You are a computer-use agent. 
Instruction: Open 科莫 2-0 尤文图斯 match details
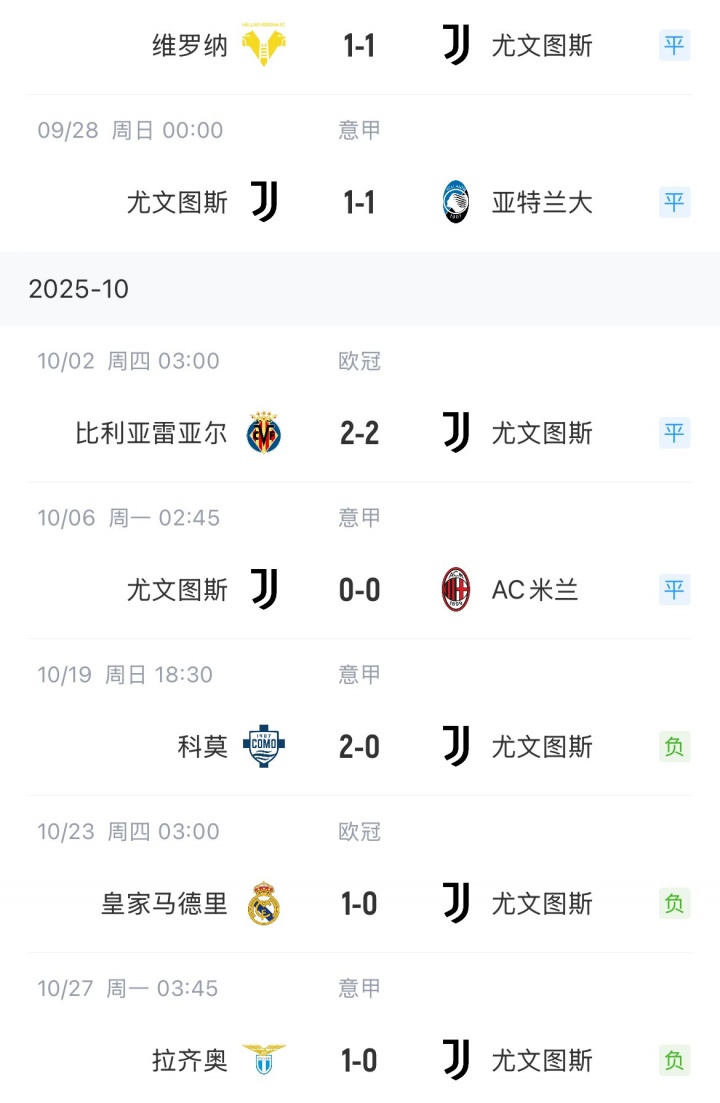click(359, 747)
